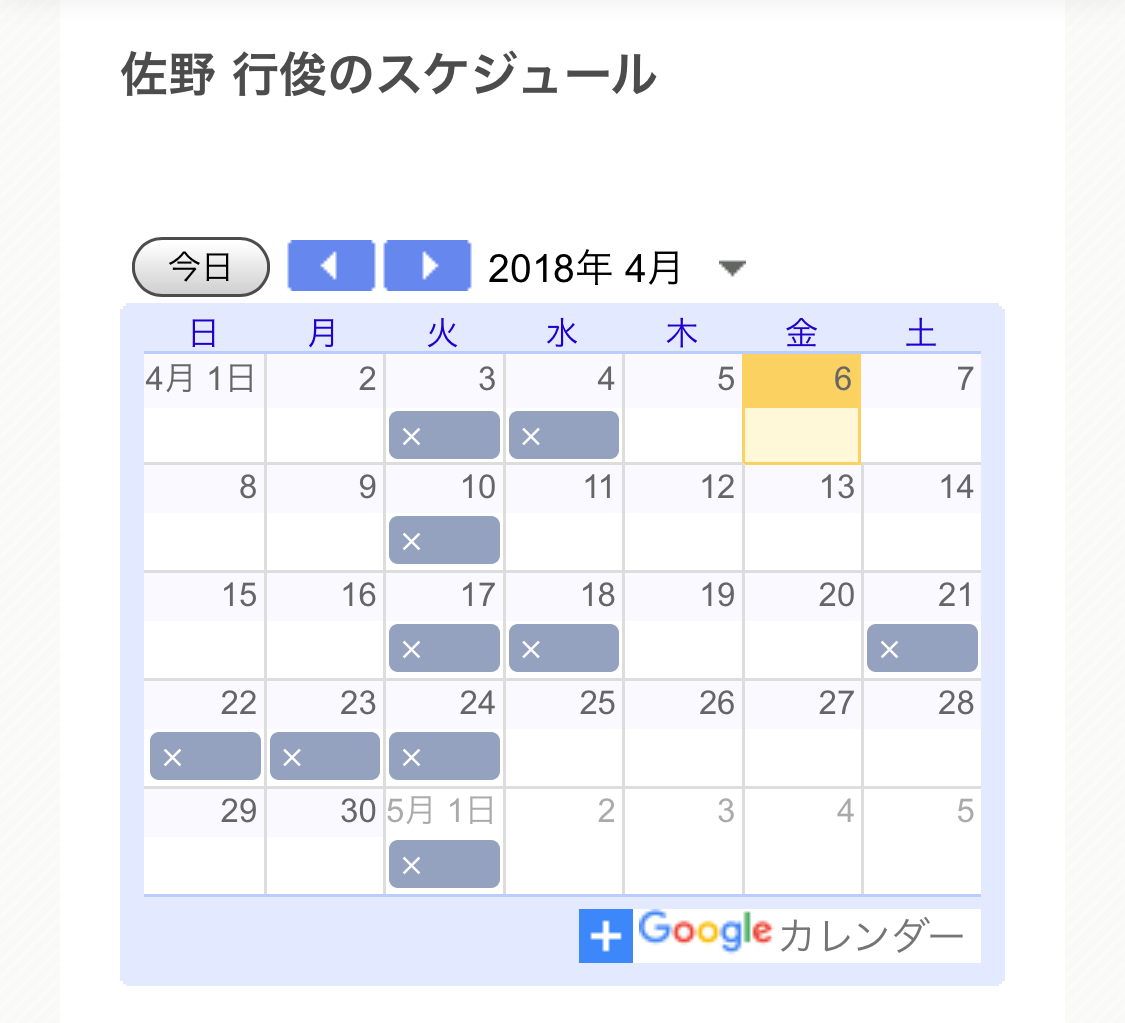Open the event on April 10
1125x1023 pixels.
tap(444, 540)
